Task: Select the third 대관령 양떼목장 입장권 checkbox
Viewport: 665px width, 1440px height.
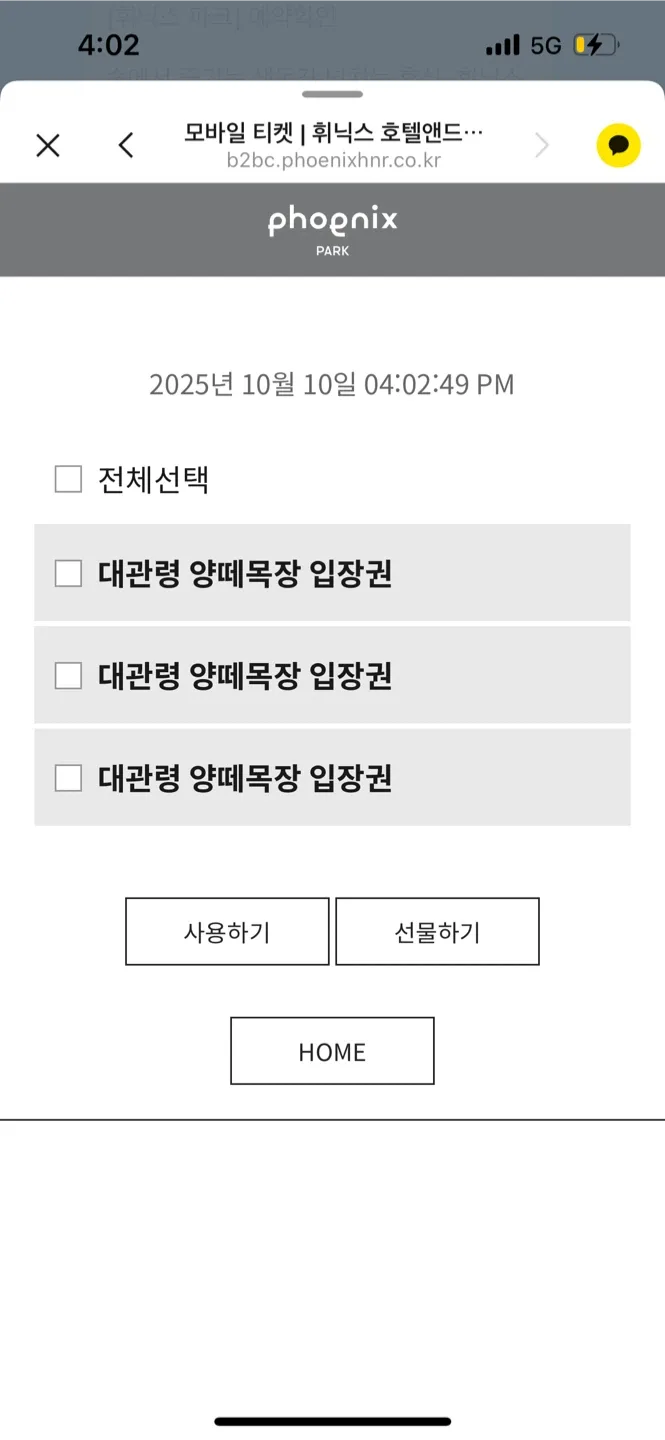Action: pos(68,778)
